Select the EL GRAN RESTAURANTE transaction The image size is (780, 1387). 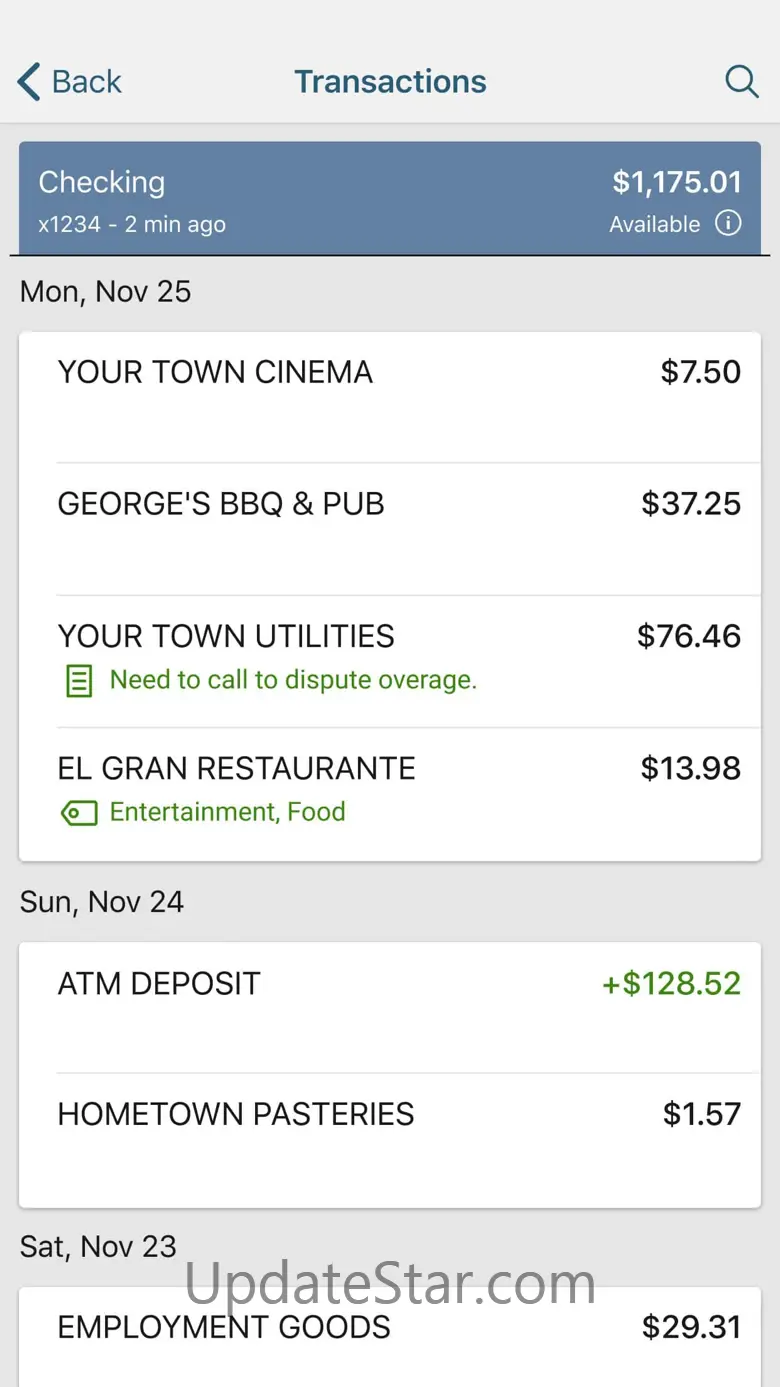[390, 792]
